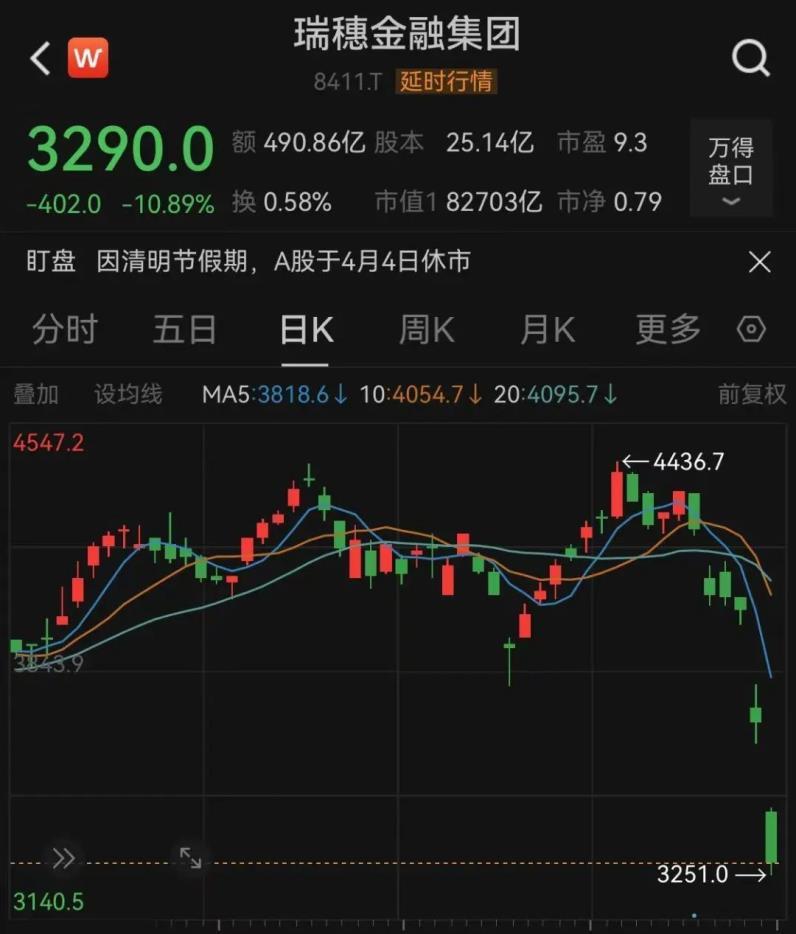Open the 更多 chart period menu
The image size is (796, 934).
[x=665, y=329]
